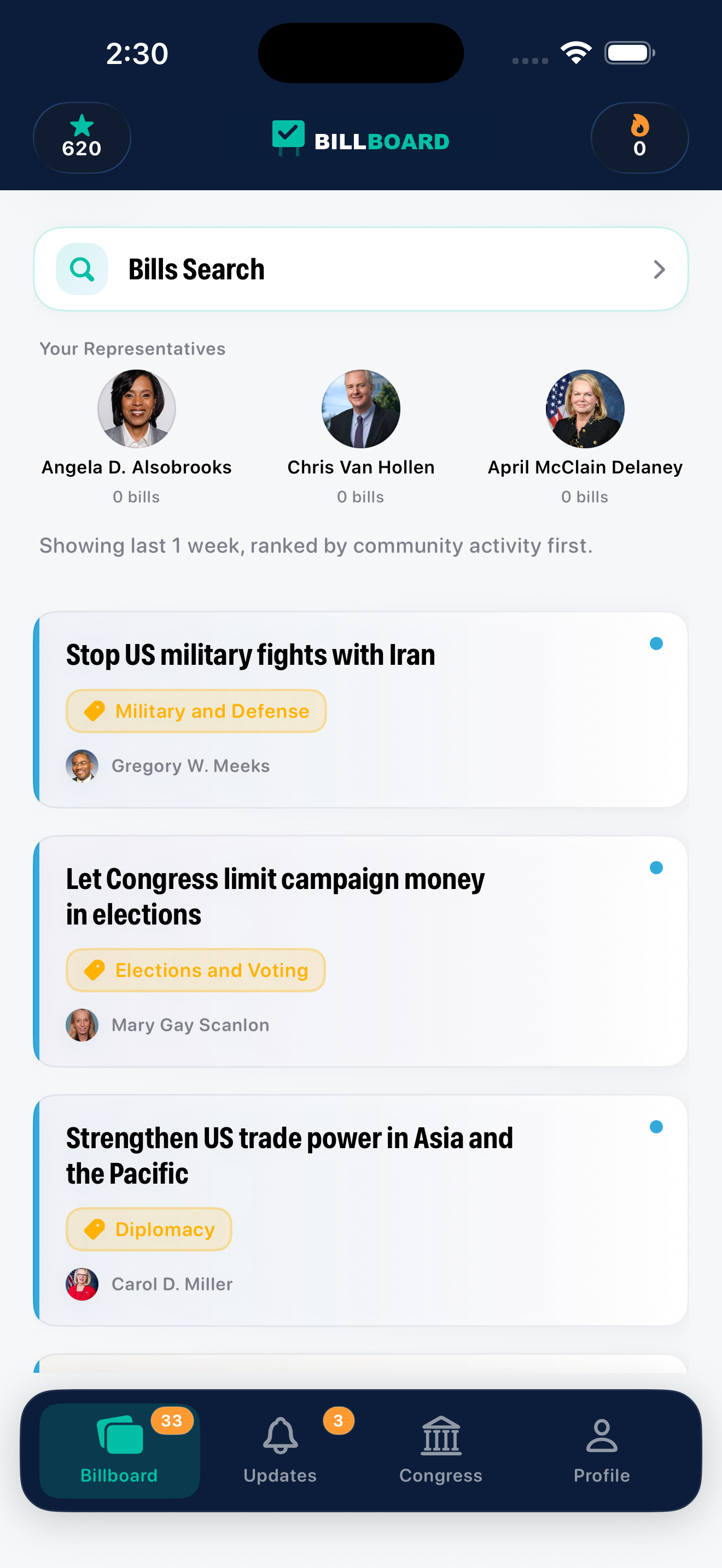
Task: View April McClain Delaney's profile
Action: (585, 437)
